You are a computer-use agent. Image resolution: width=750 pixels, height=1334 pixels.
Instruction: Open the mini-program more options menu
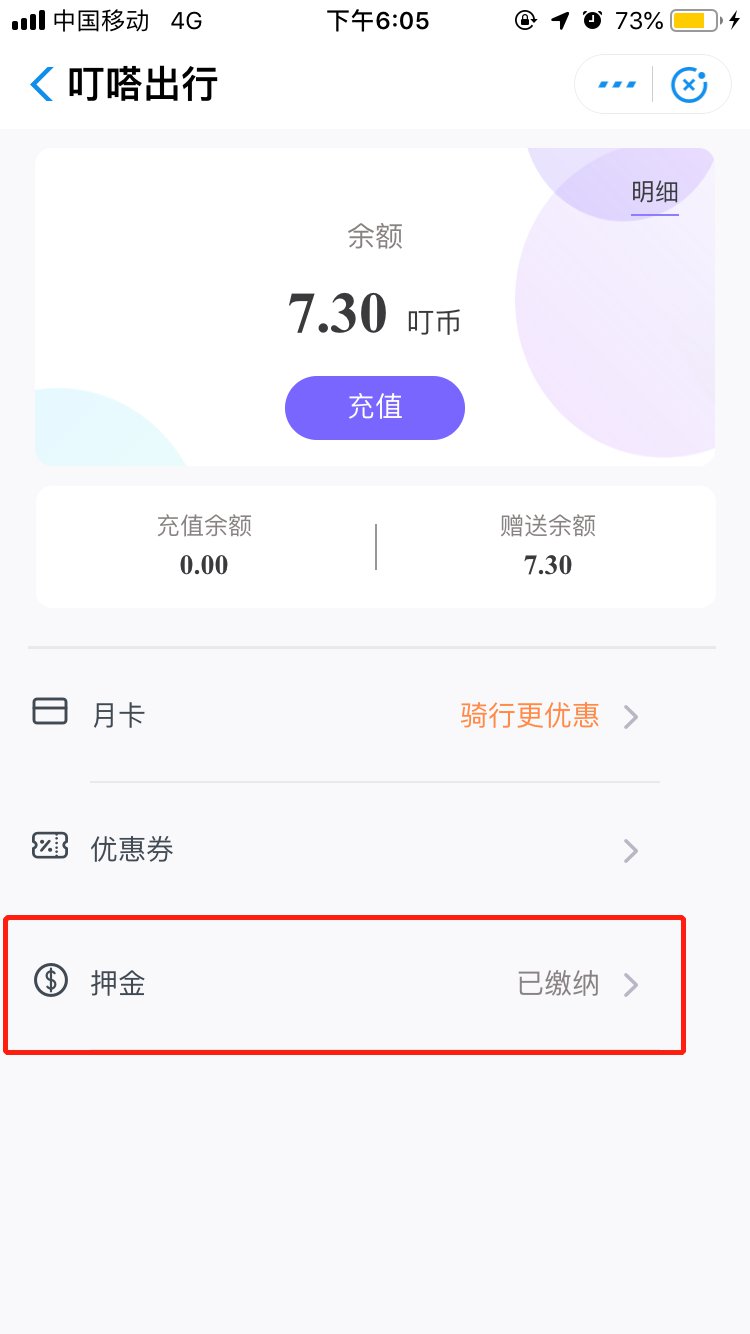[x=616, y=85]
